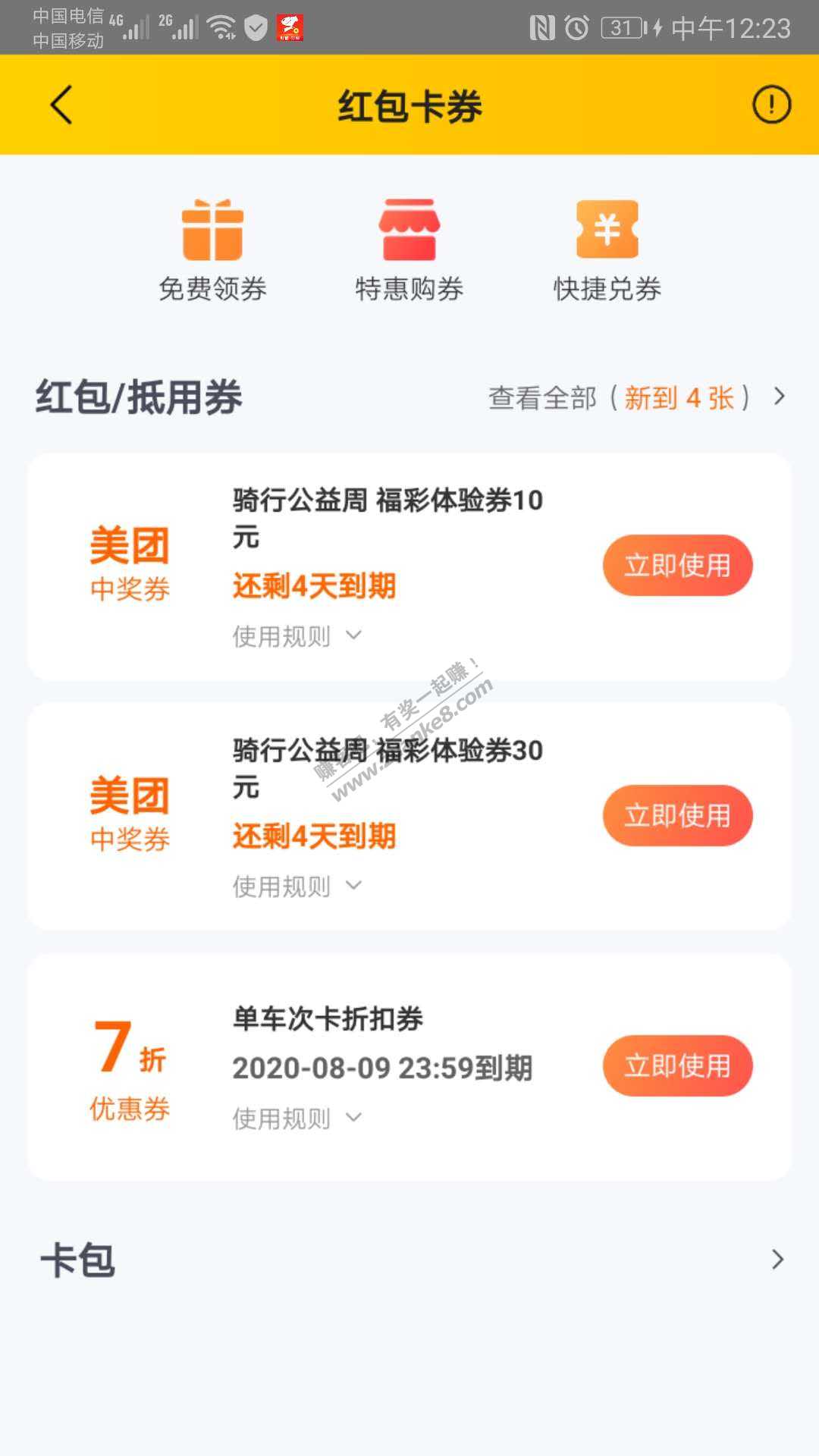The width and height of the screenshot is (819, 1456).
Task: Expand 使用规则 for 福彩体验券10元
Action: pyautogui.click(x=297, y=636)
